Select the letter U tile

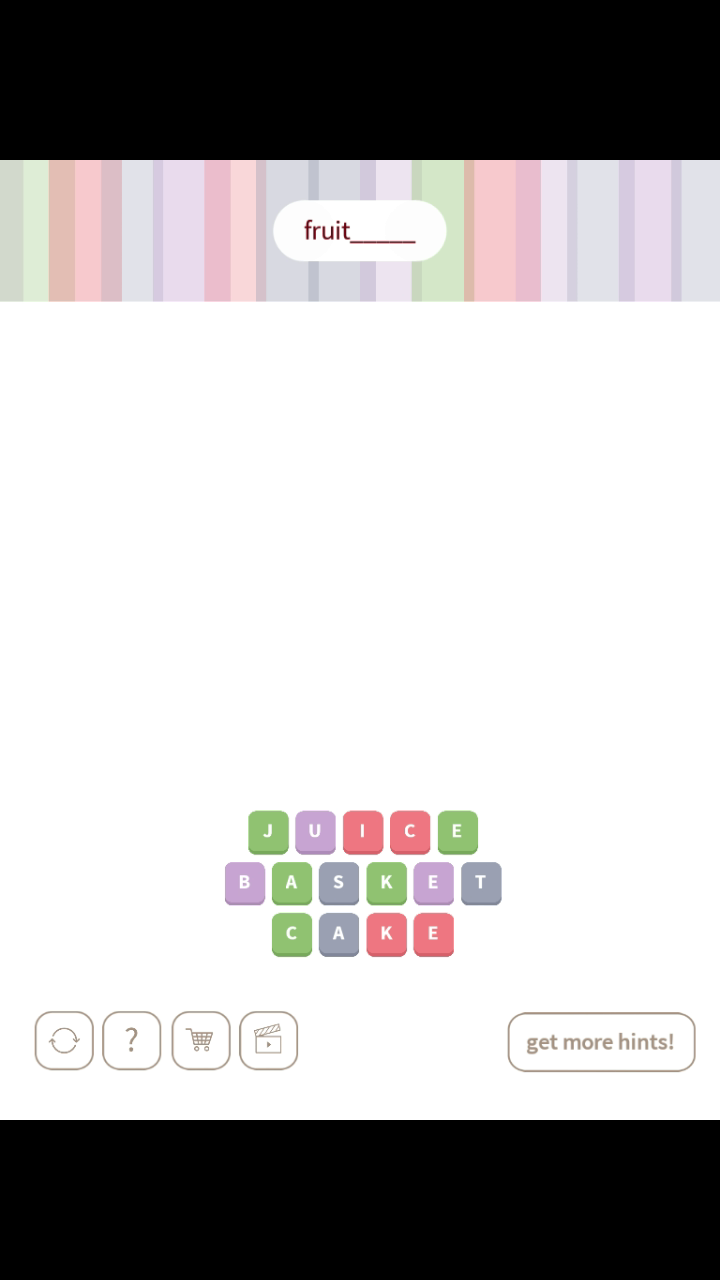tap(315, 831)
